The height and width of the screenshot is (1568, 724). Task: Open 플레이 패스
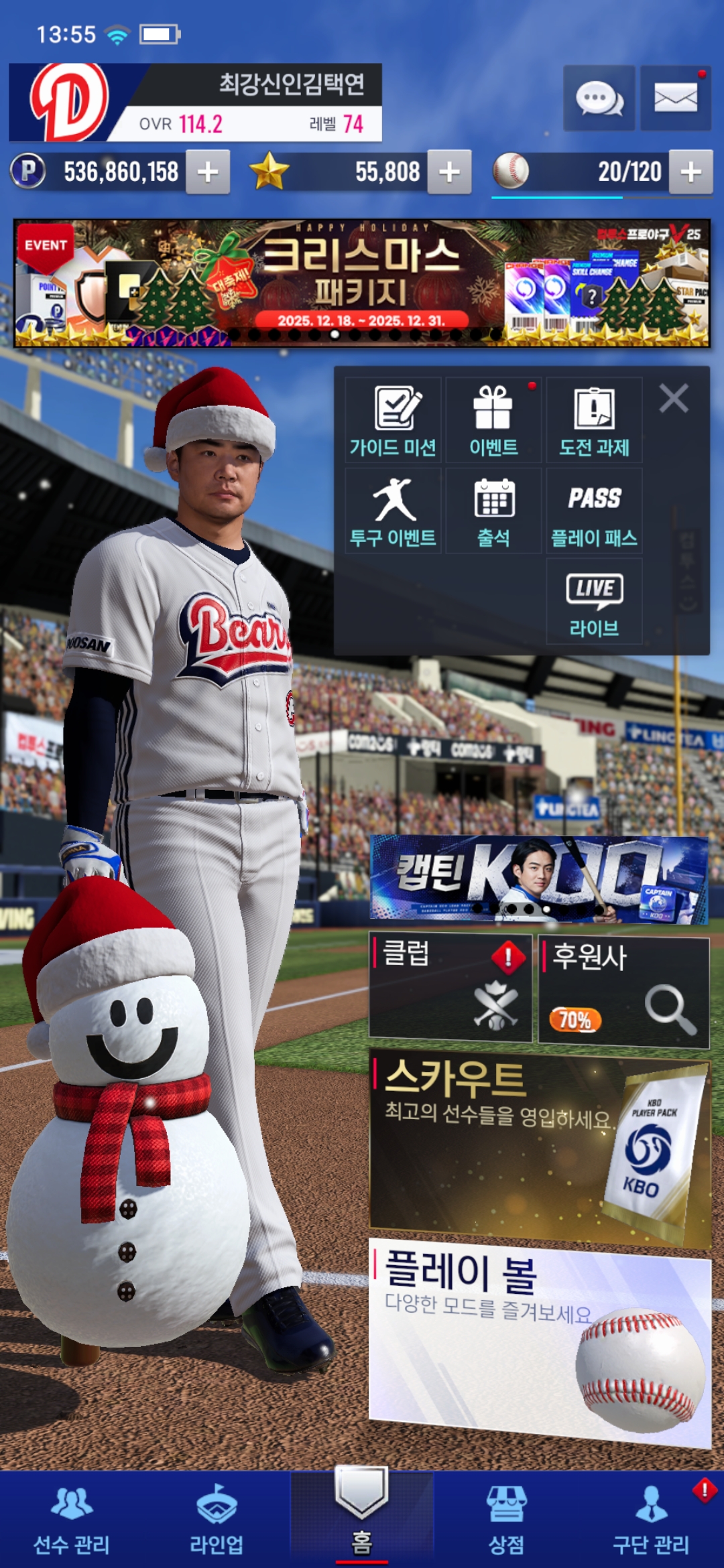[594, 511]
